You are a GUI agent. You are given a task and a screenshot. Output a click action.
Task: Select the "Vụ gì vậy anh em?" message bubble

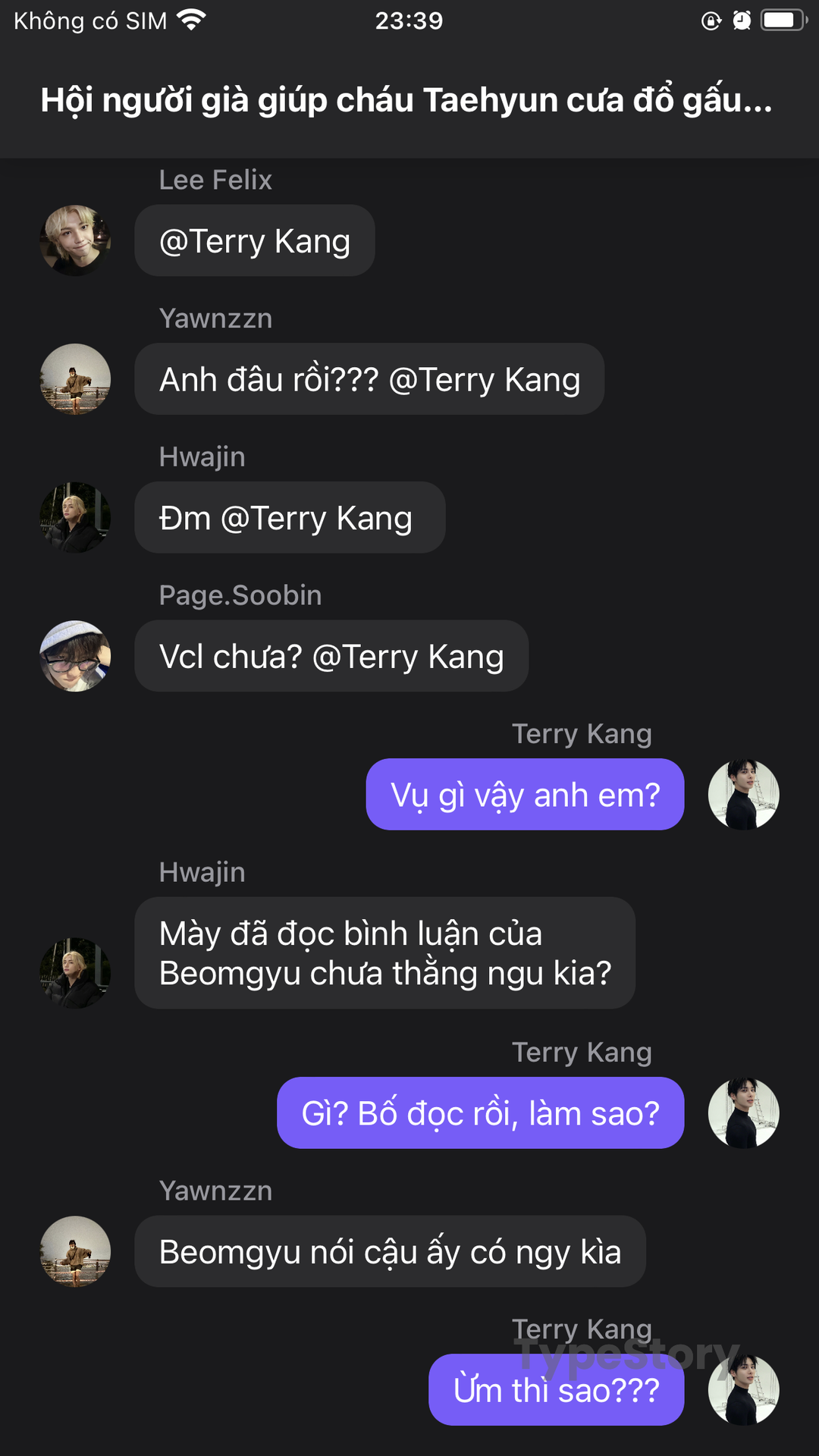[x=525, y=795]
